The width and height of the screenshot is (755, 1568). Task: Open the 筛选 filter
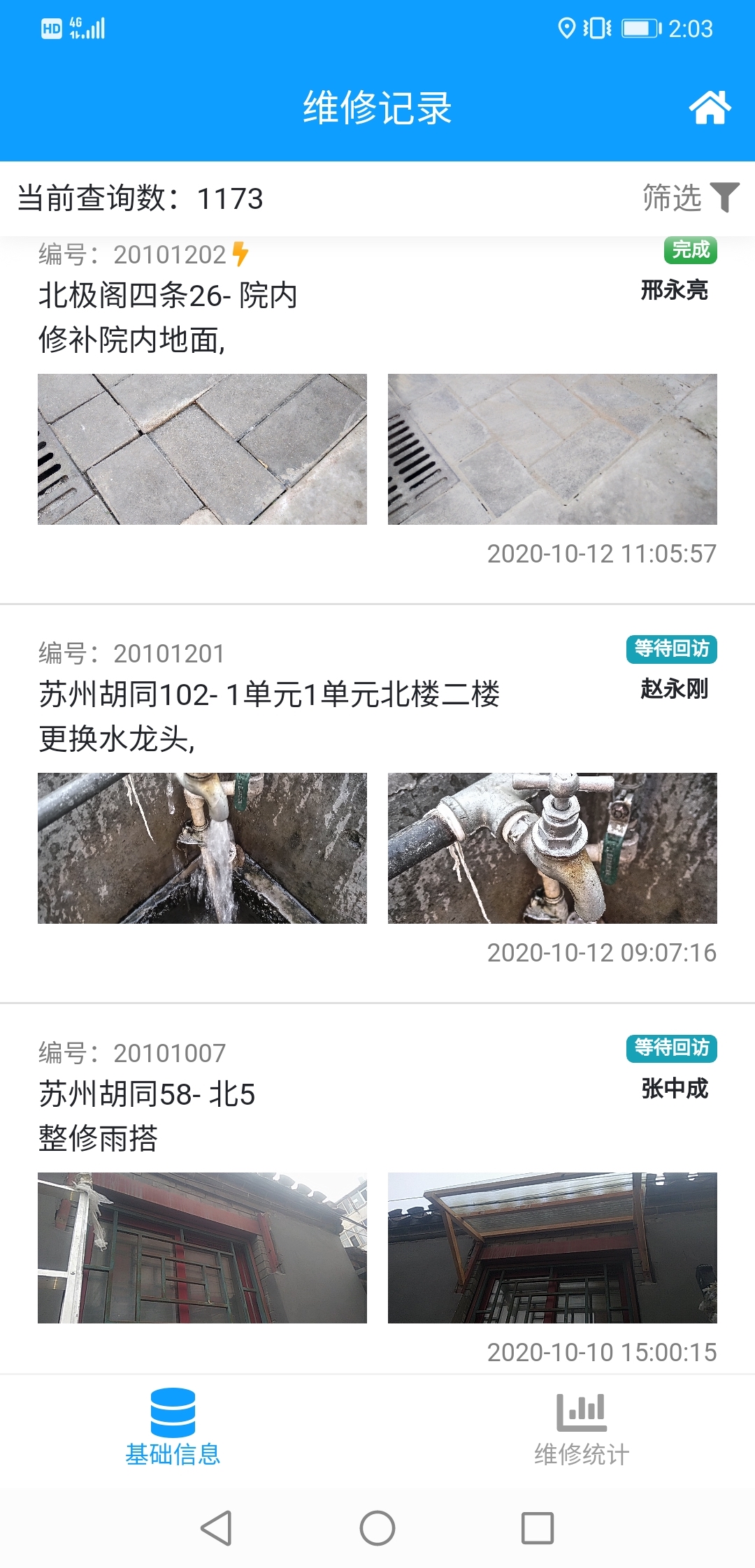point(690,198)
